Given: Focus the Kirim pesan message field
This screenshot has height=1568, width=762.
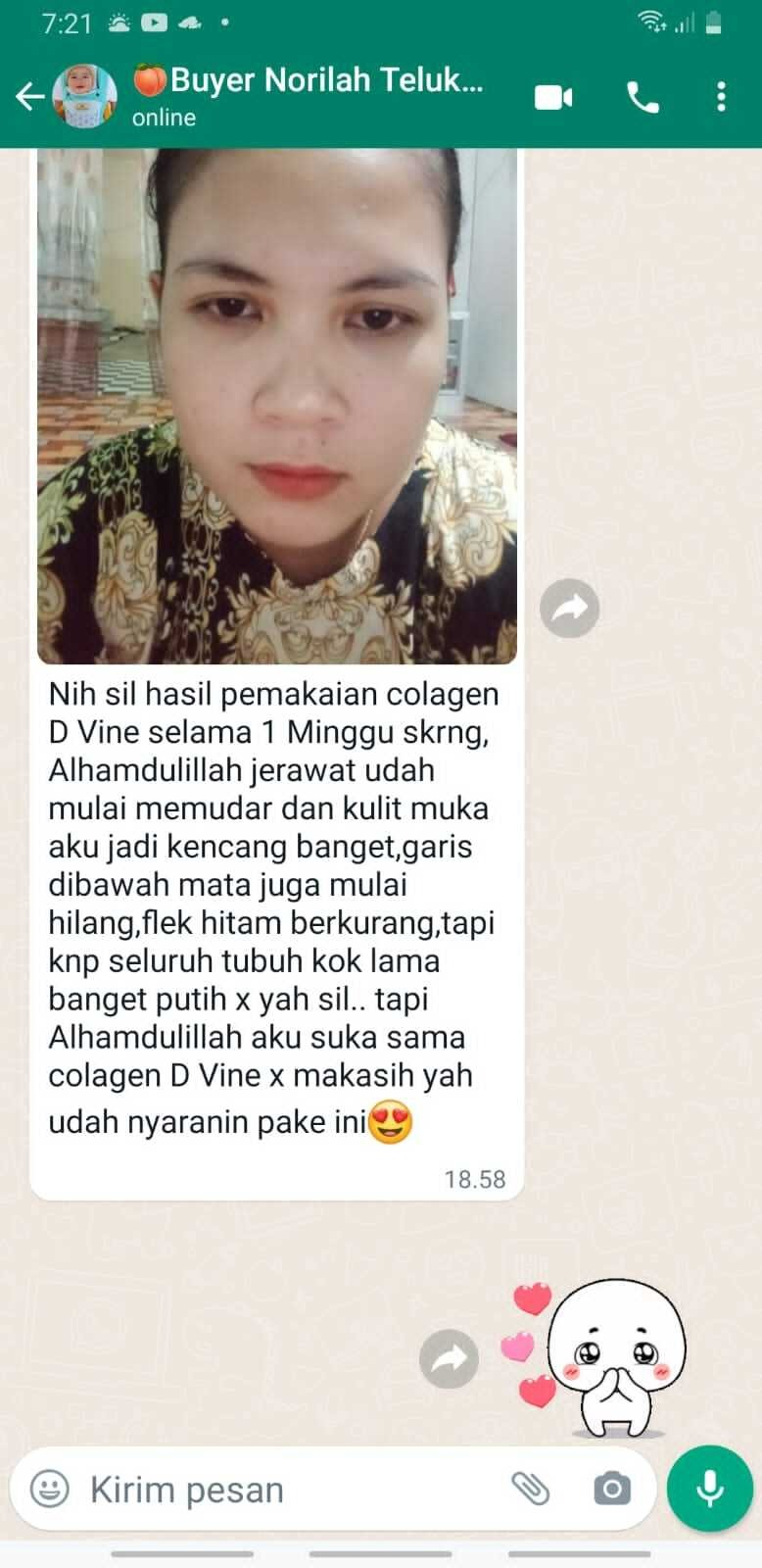Looking at the screenshot, I should 284,1490.
